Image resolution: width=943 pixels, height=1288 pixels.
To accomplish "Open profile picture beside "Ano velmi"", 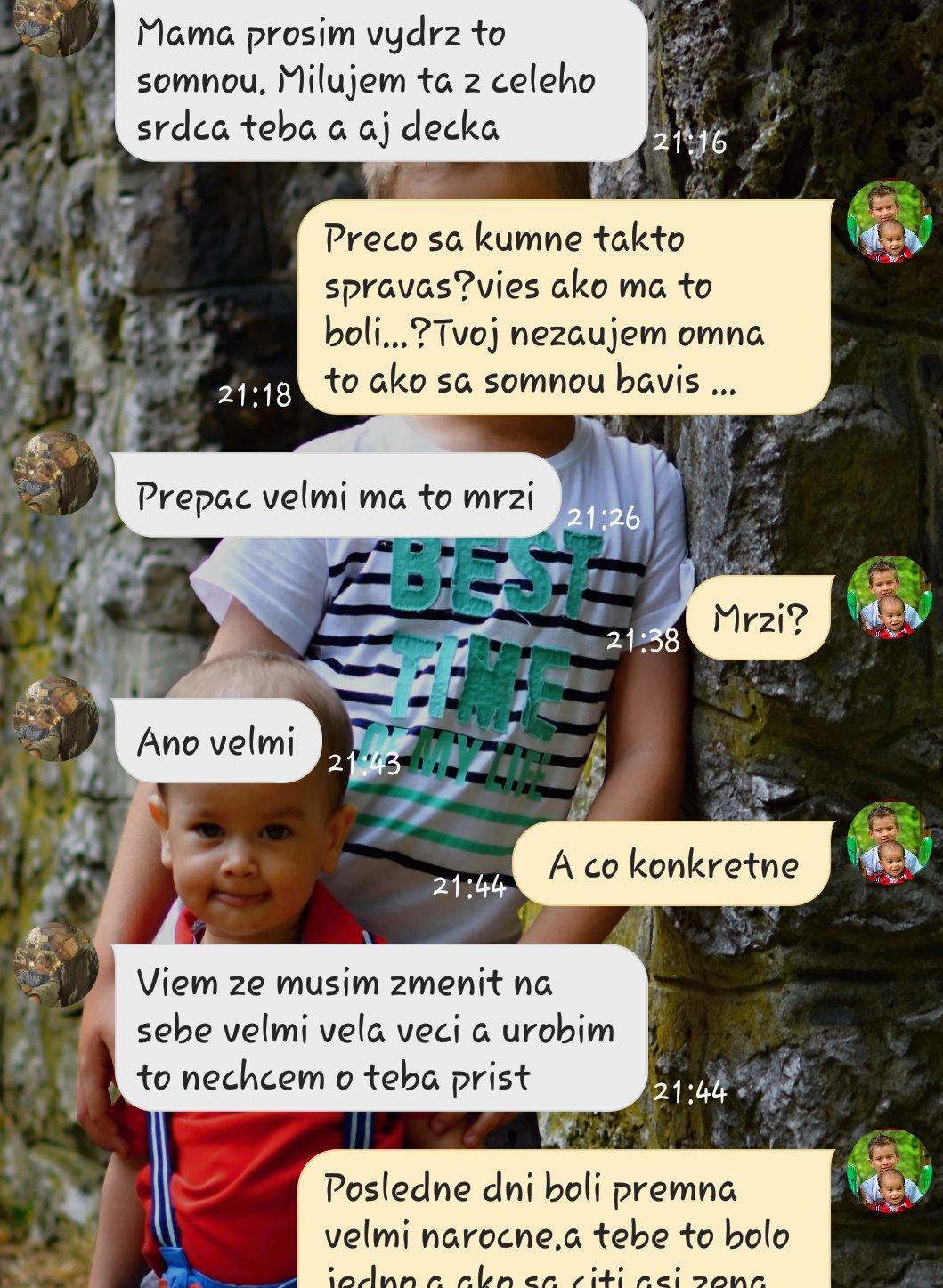I will point(55,719).
